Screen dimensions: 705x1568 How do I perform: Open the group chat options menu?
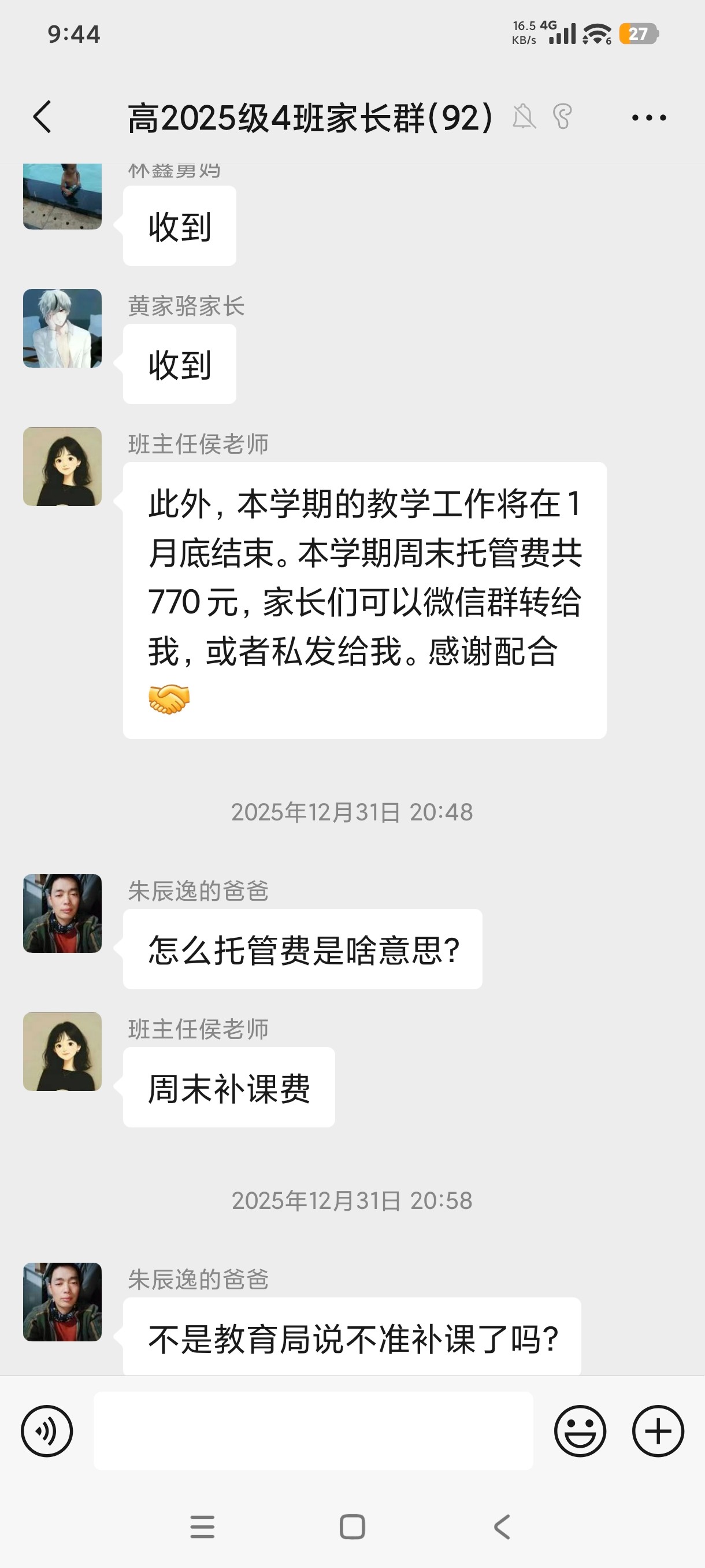[x=648, y=117]
